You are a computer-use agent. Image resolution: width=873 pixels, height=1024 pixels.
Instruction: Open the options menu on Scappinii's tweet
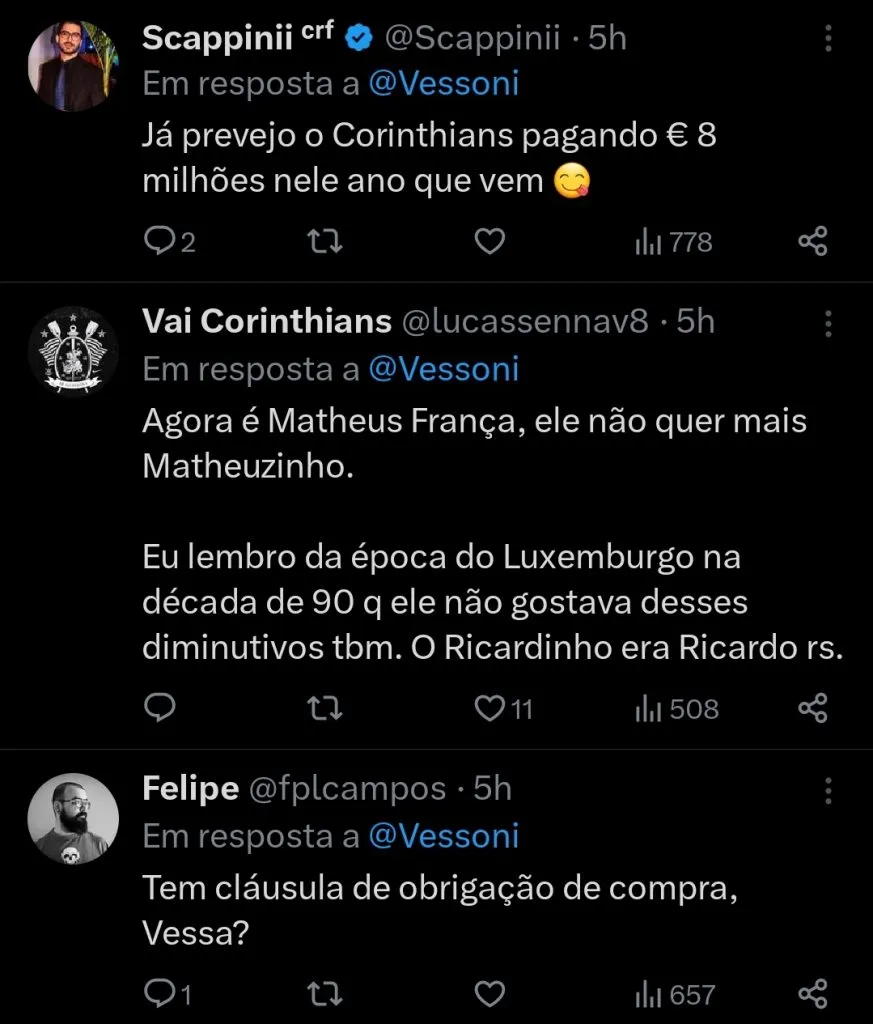pyautogui.click(x=828, y=36)
